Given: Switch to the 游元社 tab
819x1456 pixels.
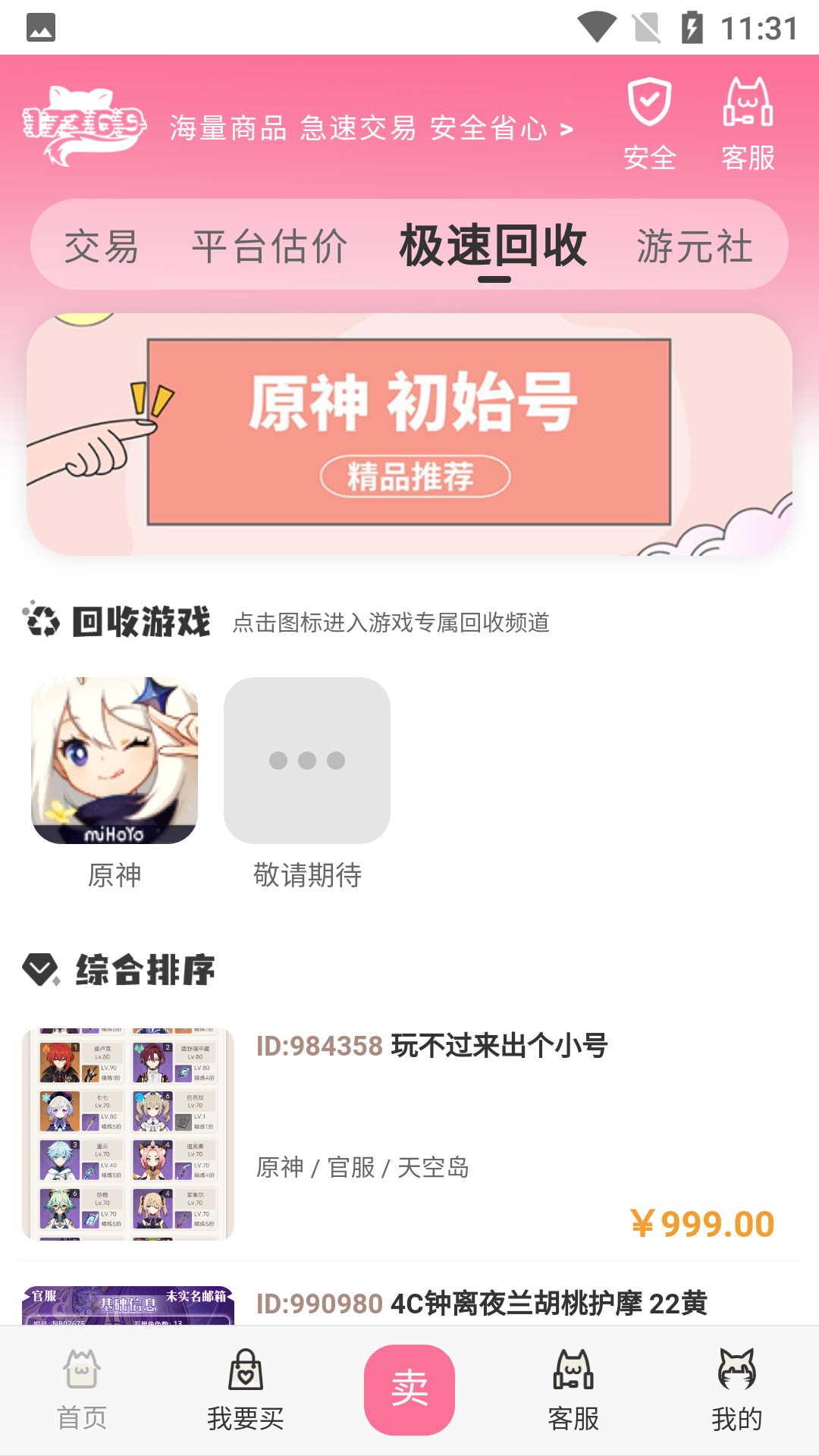Looking at the screenshot, I should click(x=695, y=246).
